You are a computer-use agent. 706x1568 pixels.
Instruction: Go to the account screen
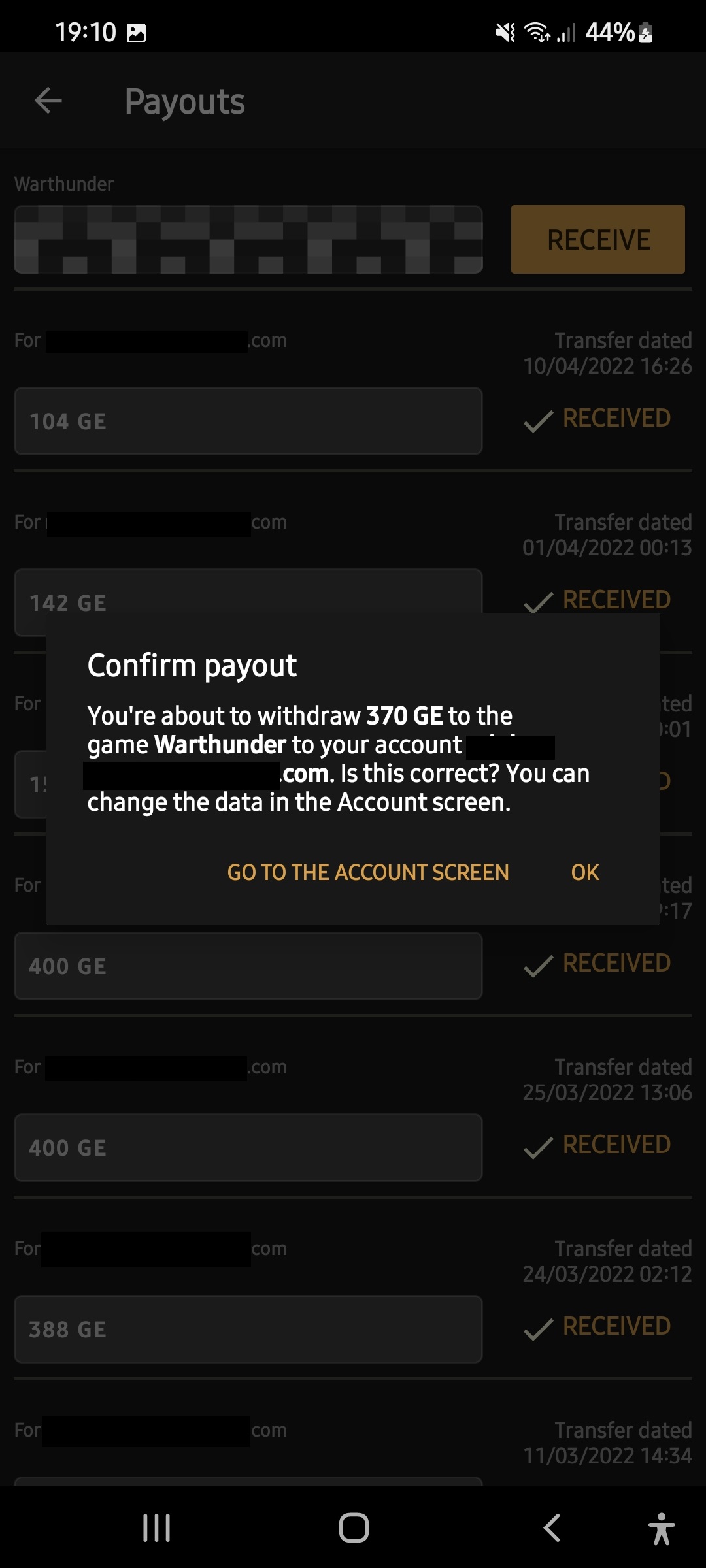click(x=367, y=872)
